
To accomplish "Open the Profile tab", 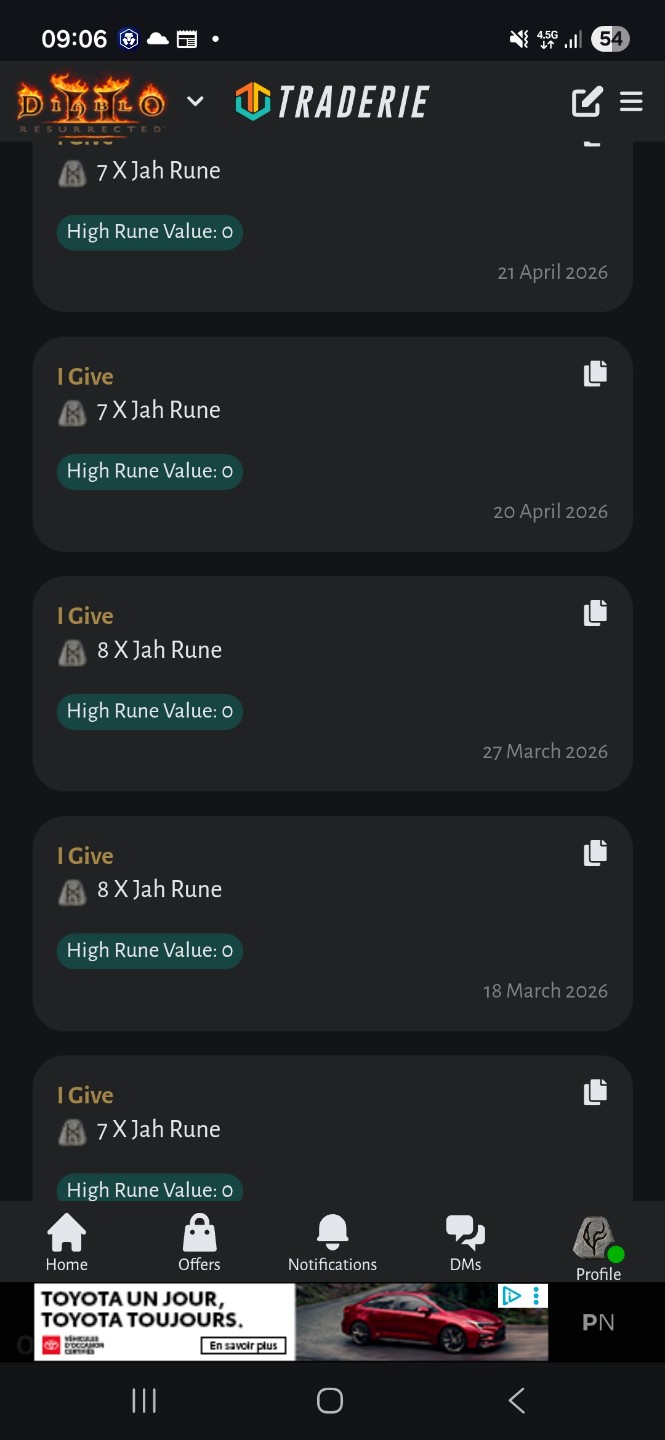I will (598, 1246).
